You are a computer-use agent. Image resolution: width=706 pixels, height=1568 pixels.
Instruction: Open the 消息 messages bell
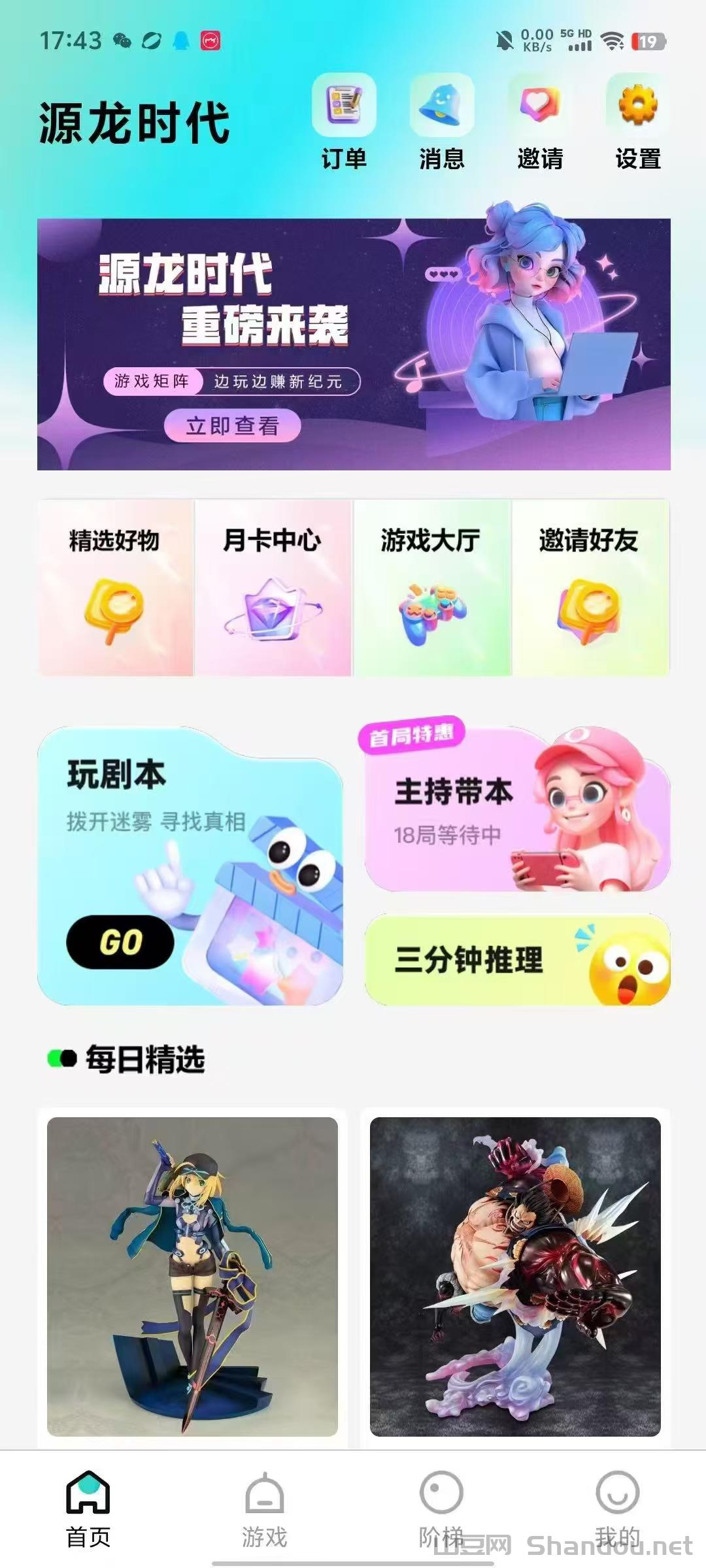click(x=442, y=122)
